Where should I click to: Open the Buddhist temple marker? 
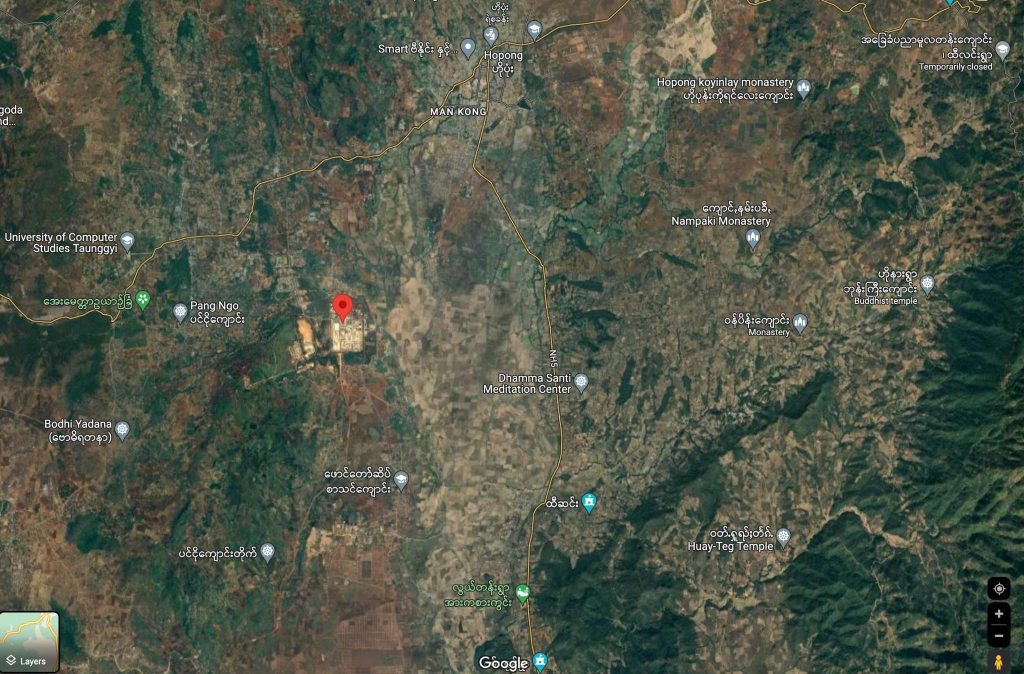(x=927, y=285)
